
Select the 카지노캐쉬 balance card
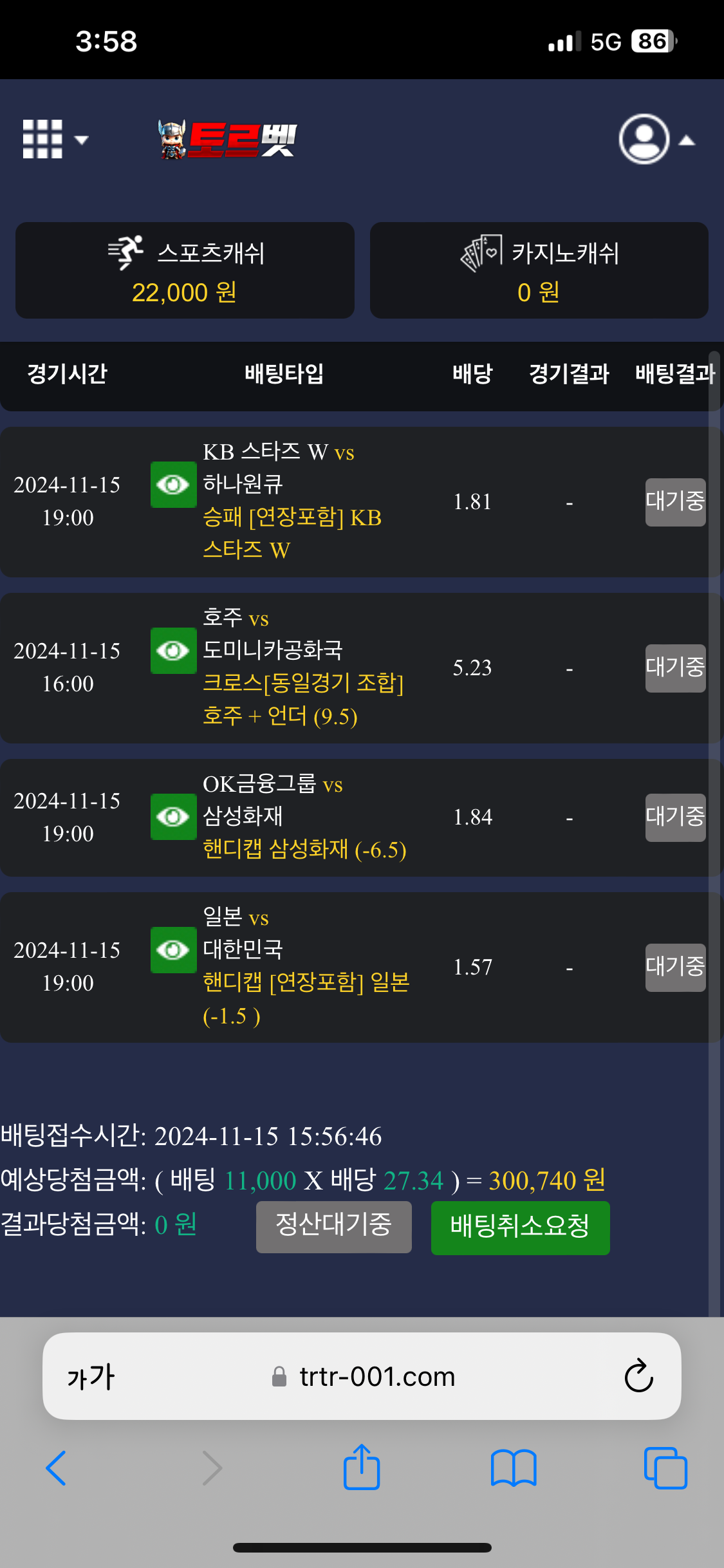point(539,270)
